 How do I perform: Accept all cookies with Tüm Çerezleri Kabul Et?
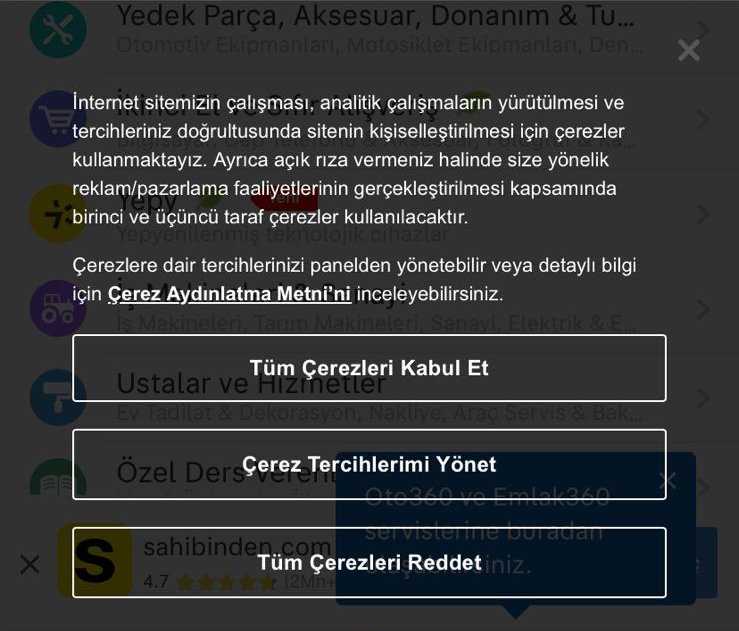coord(369,368)
